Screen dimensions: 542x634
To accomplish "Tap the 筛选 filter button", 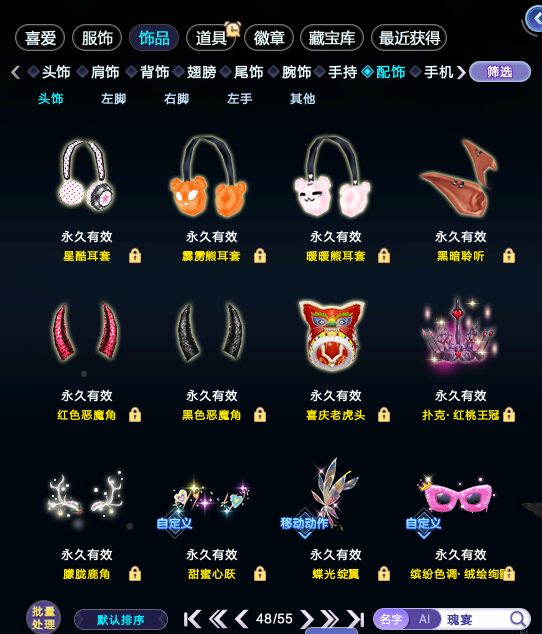I will [x=500, y=72].
